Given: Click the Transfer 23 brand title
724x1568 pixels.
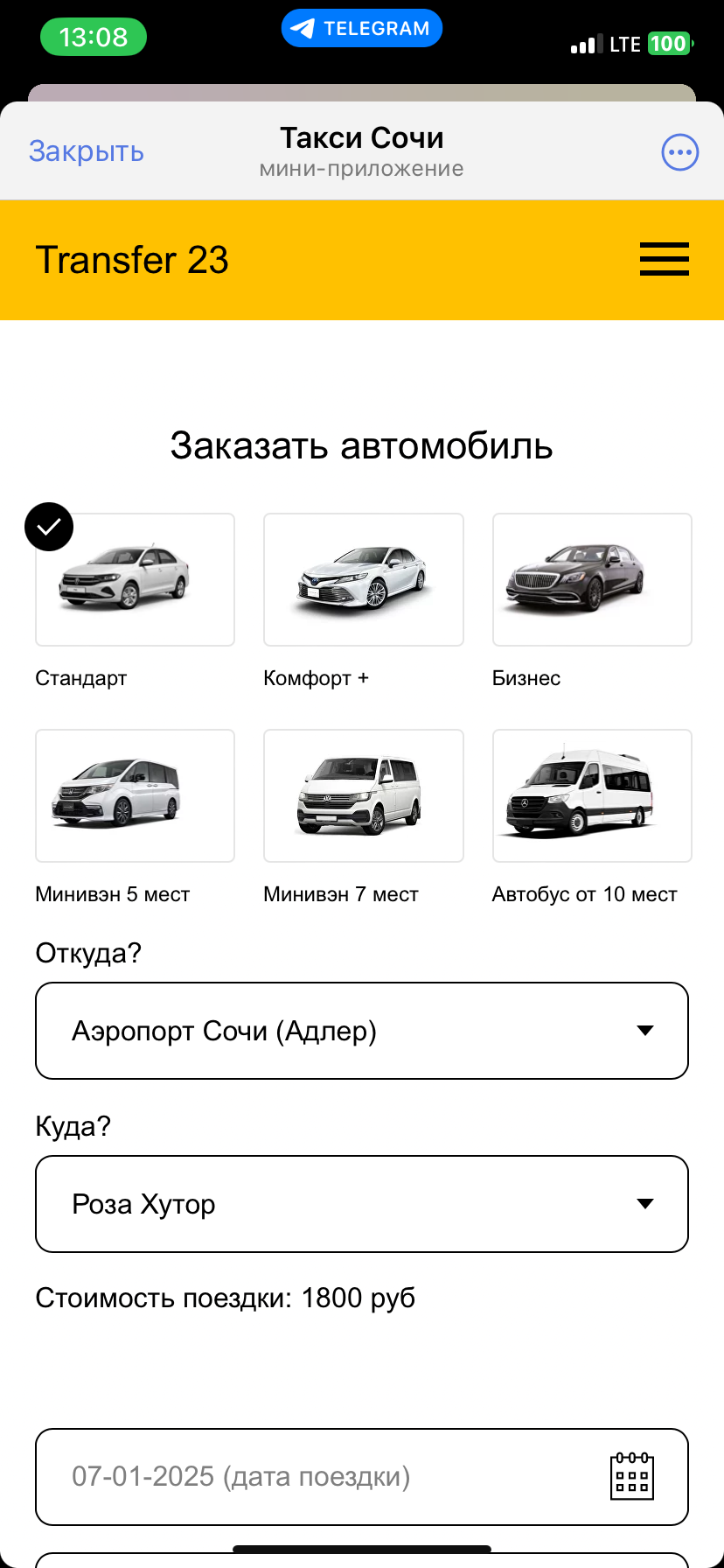Looking at the screenshot, I should [x=131, y=259].
